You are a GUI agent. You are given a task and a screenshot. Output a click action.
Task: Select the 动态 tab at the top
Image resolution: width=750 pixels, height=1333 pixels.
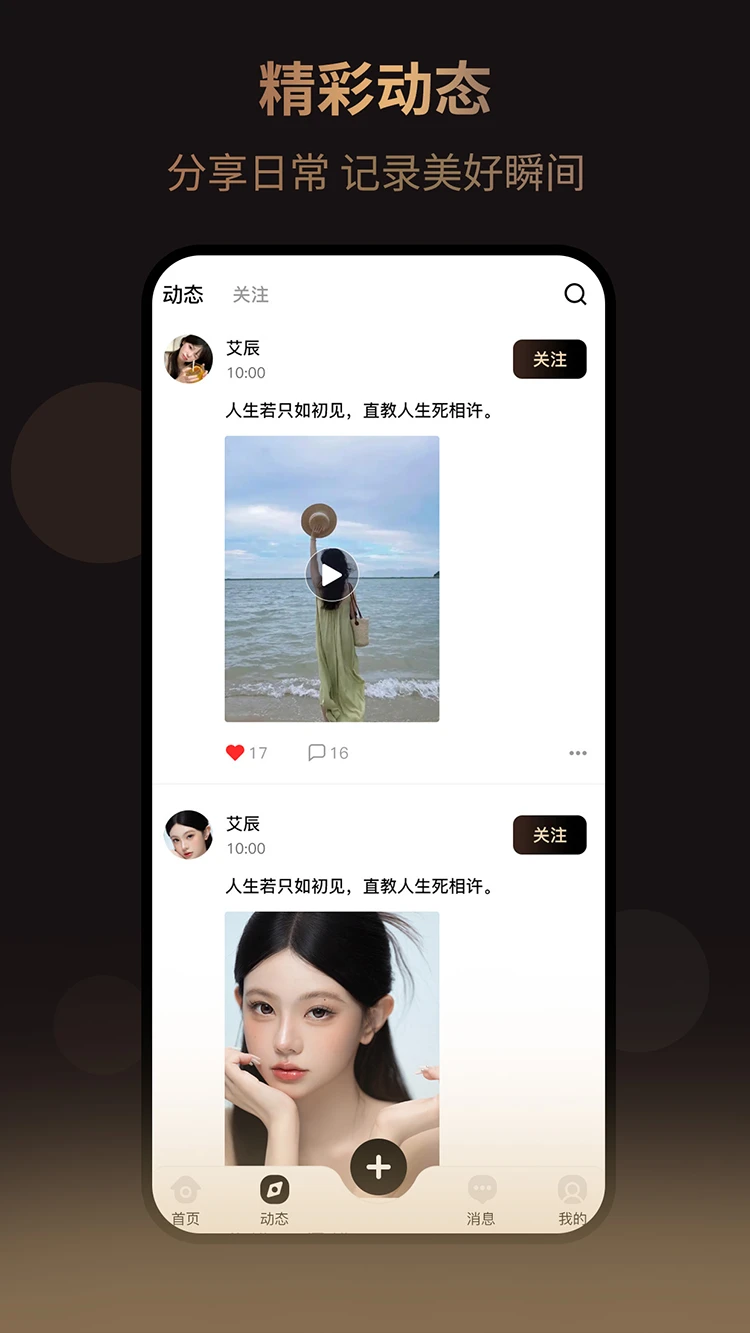(184, 294)
